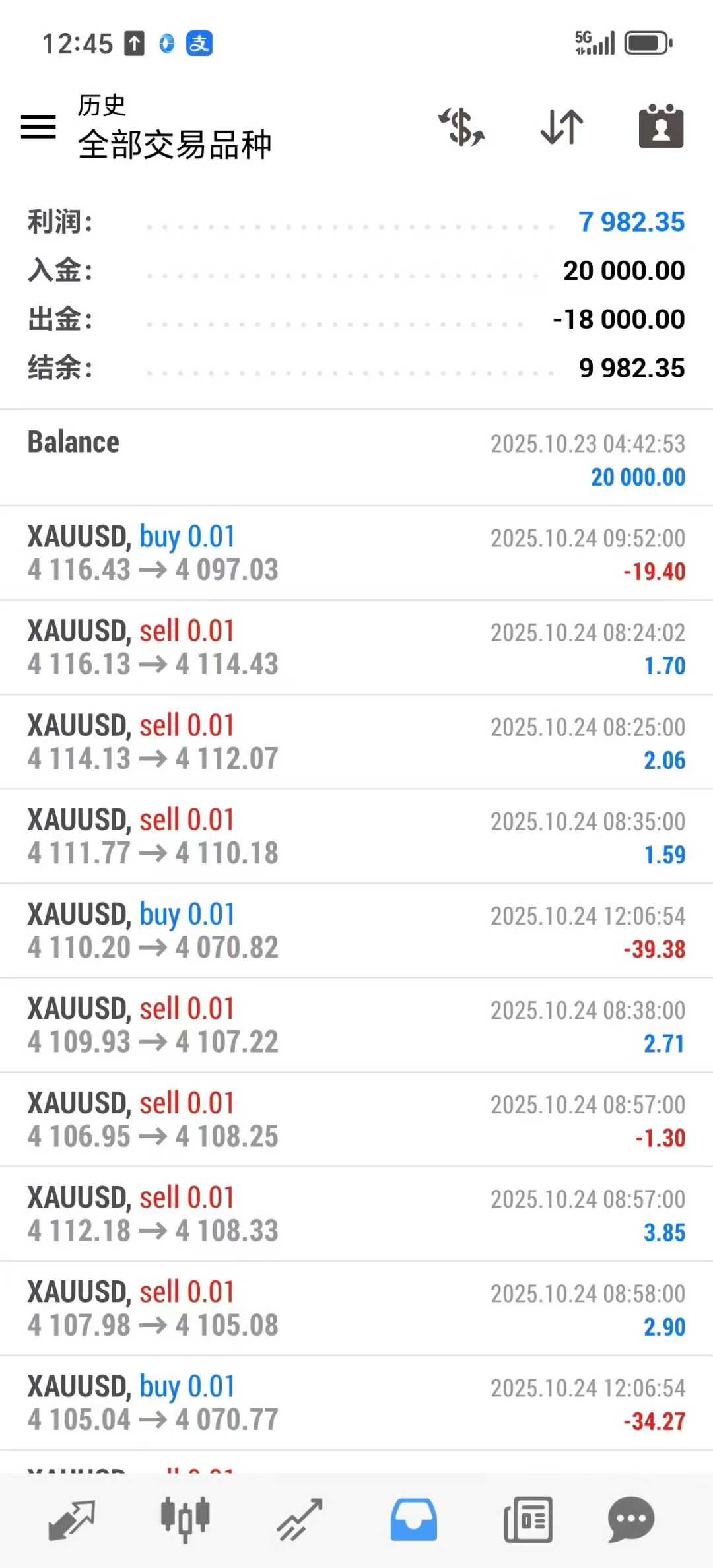Open the chat messages tab
This screenshot has width=713, height=1568.
631,1519
